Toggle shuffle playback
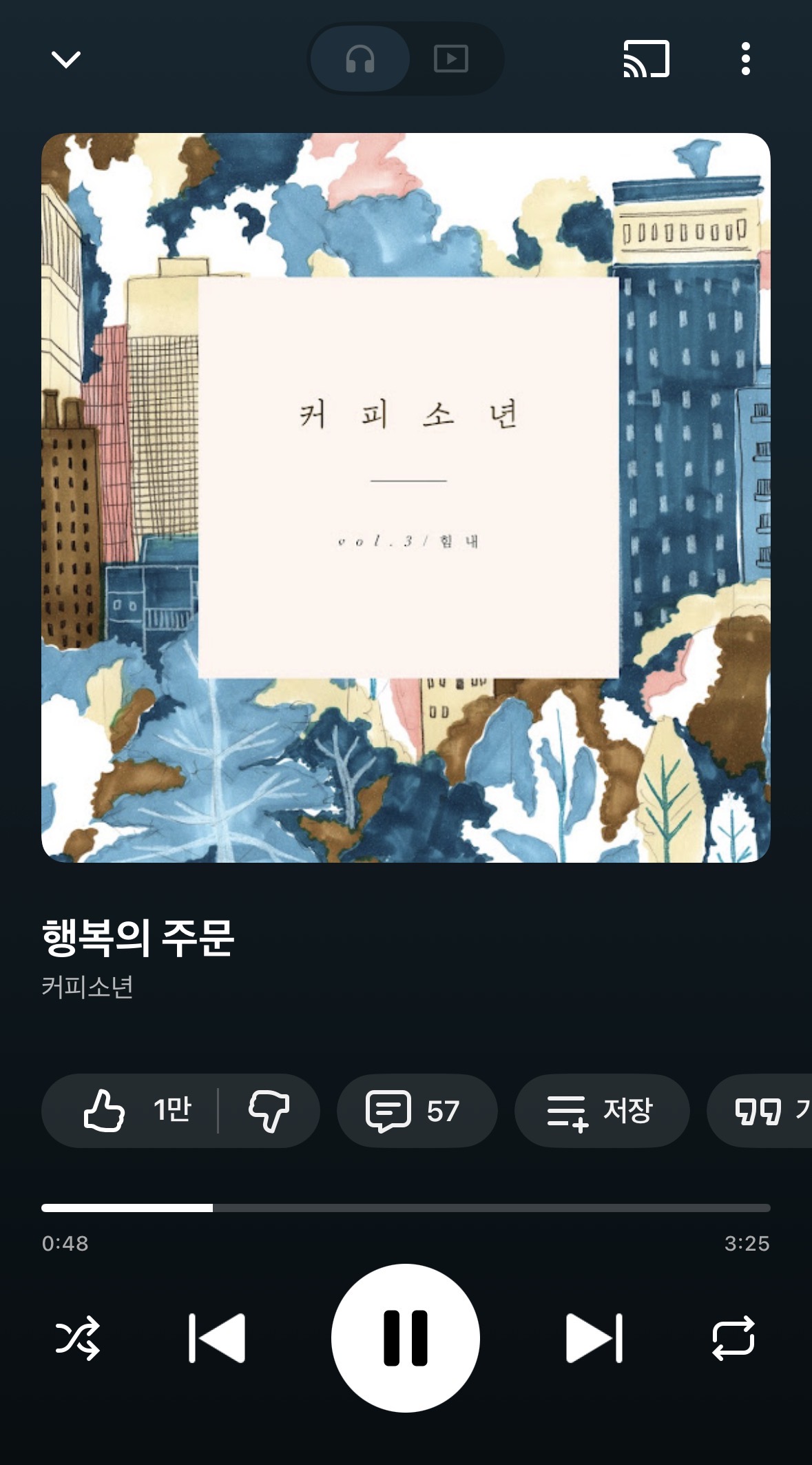The width and height of the screenshot is (812, 1465). tap(77, 1338)
